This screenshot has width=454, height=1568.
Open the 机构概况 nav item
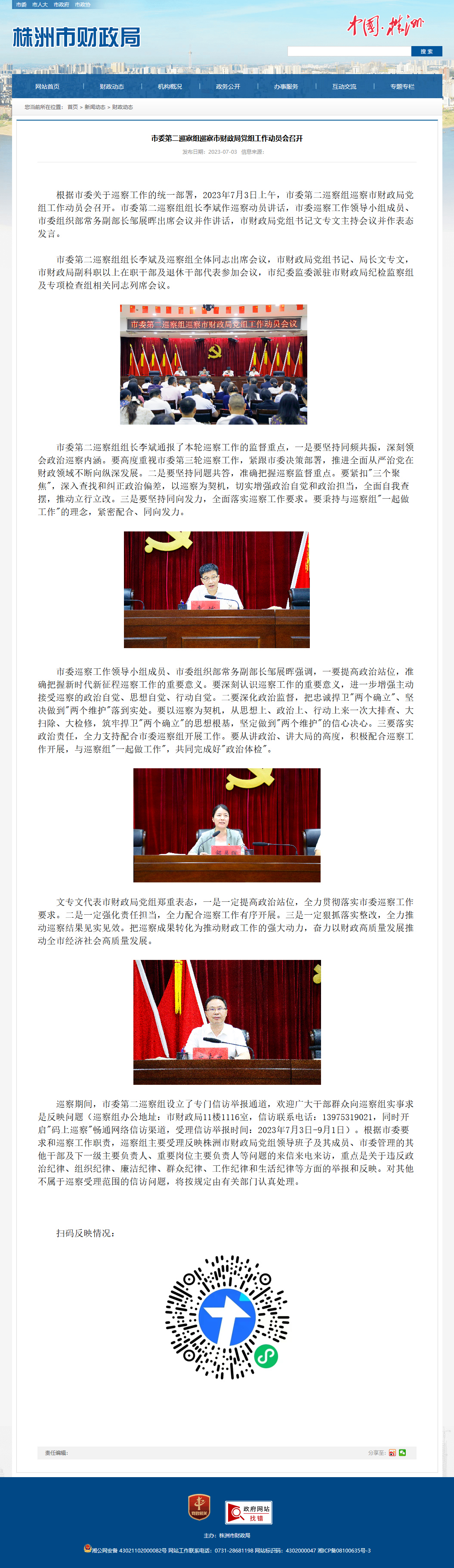(170, 87)
